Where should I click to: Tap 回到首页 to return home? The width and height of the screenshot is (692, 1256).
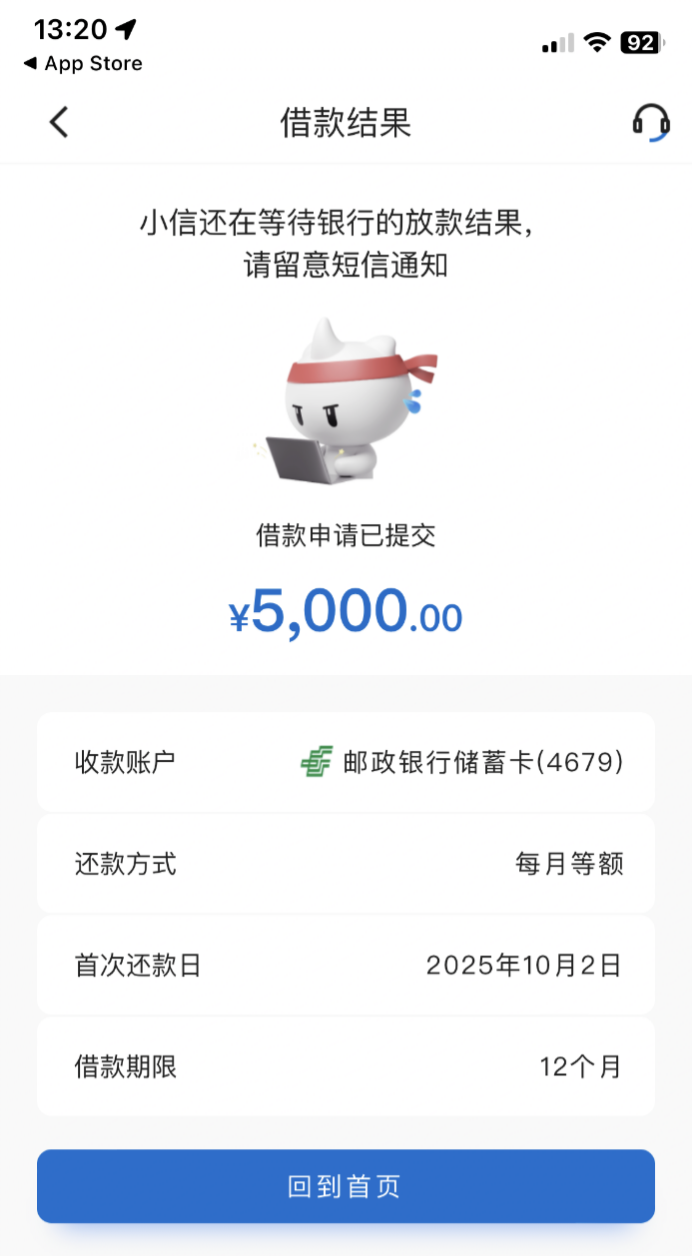tap(346, 1186)
